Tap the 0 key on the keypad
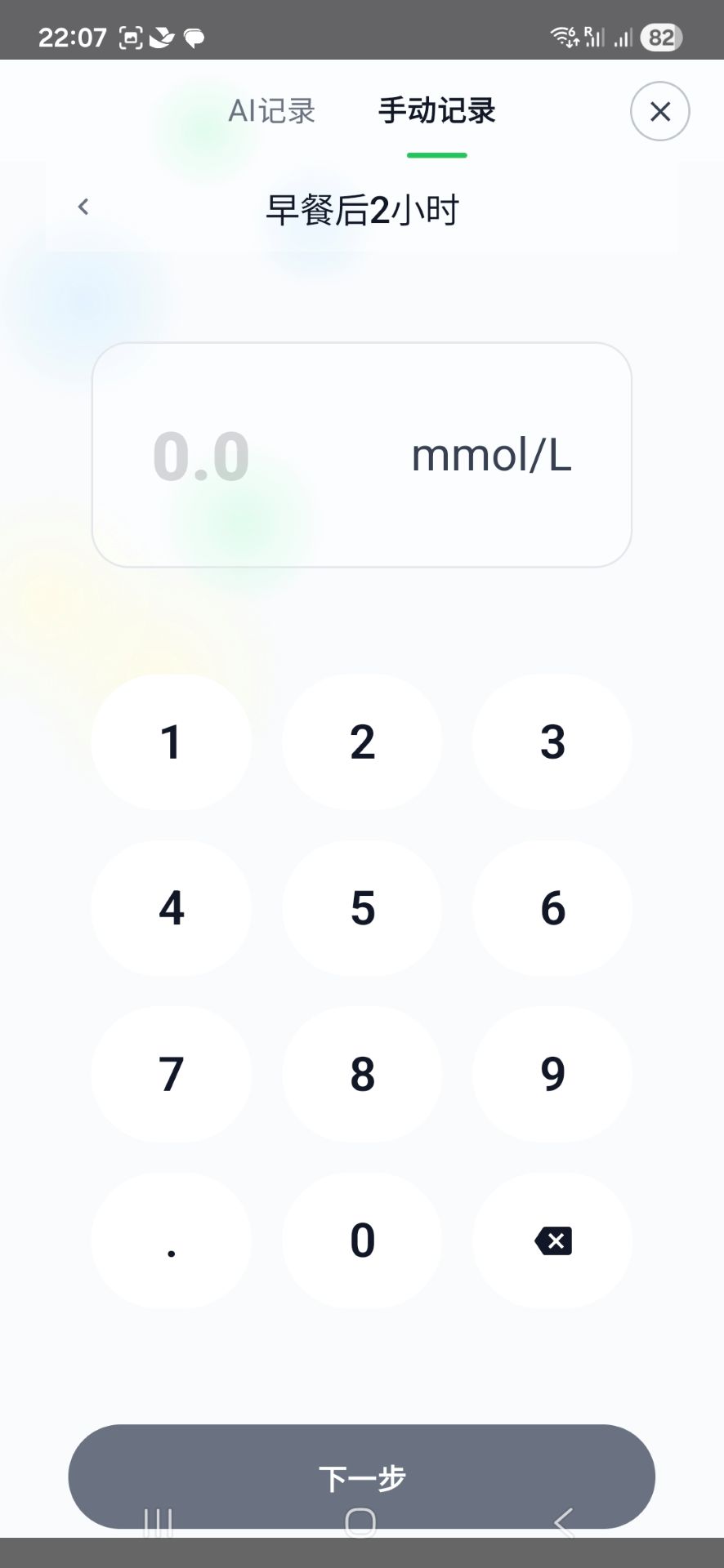Screen dimensions: 724x1568 [x=362, y=1241]
